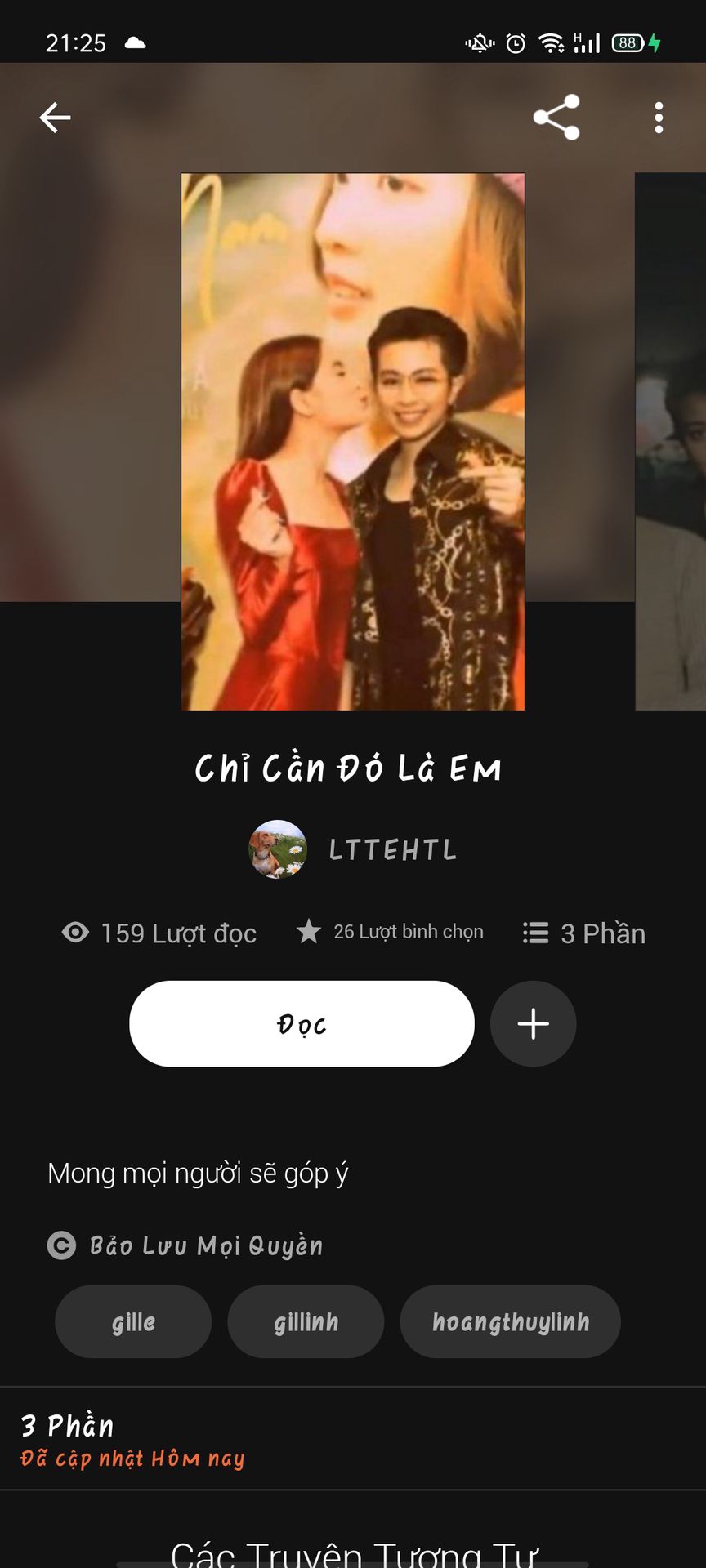Add story to library with plus button
The image size is (706, 1568).
pos(533,1023)
